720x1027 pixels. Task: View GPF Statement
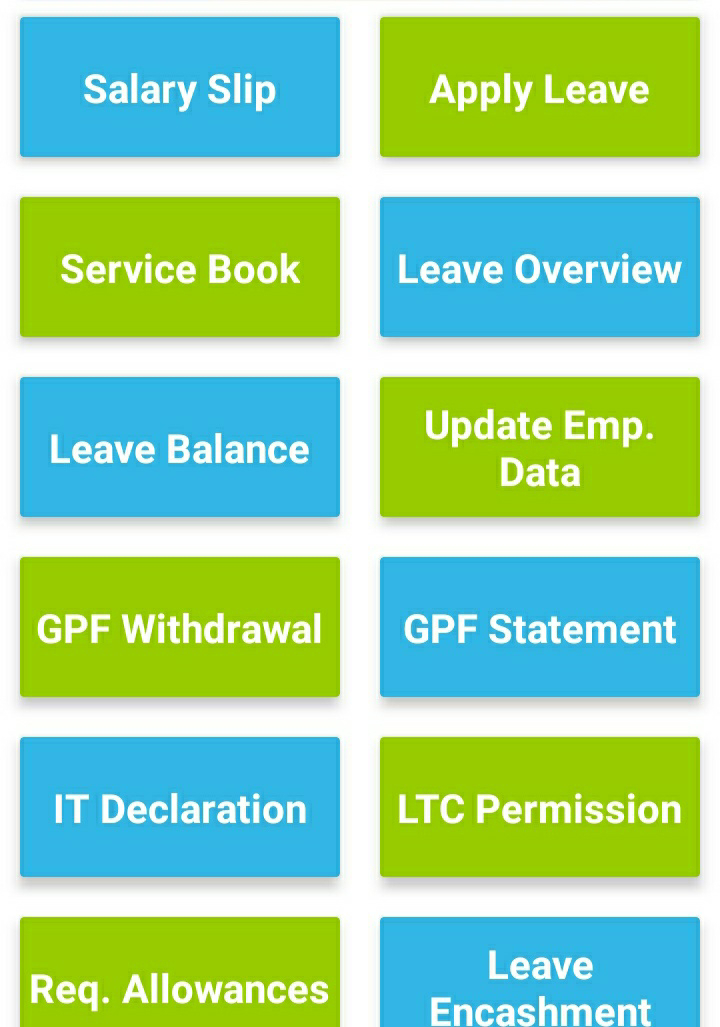point(540,628)
